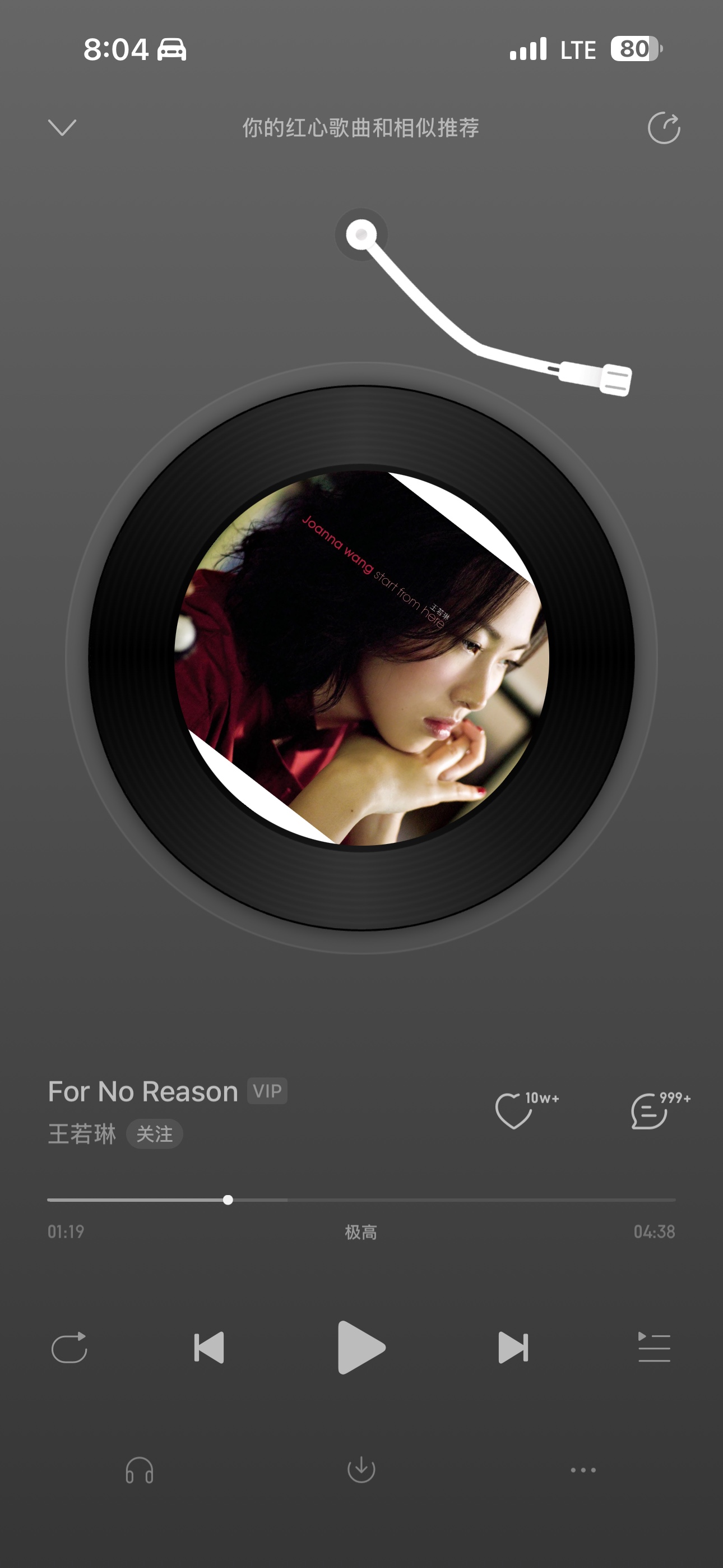Collapse the player with the down chevron
The width and height of the screenshot is (723, 1568).
click(62, 128)
